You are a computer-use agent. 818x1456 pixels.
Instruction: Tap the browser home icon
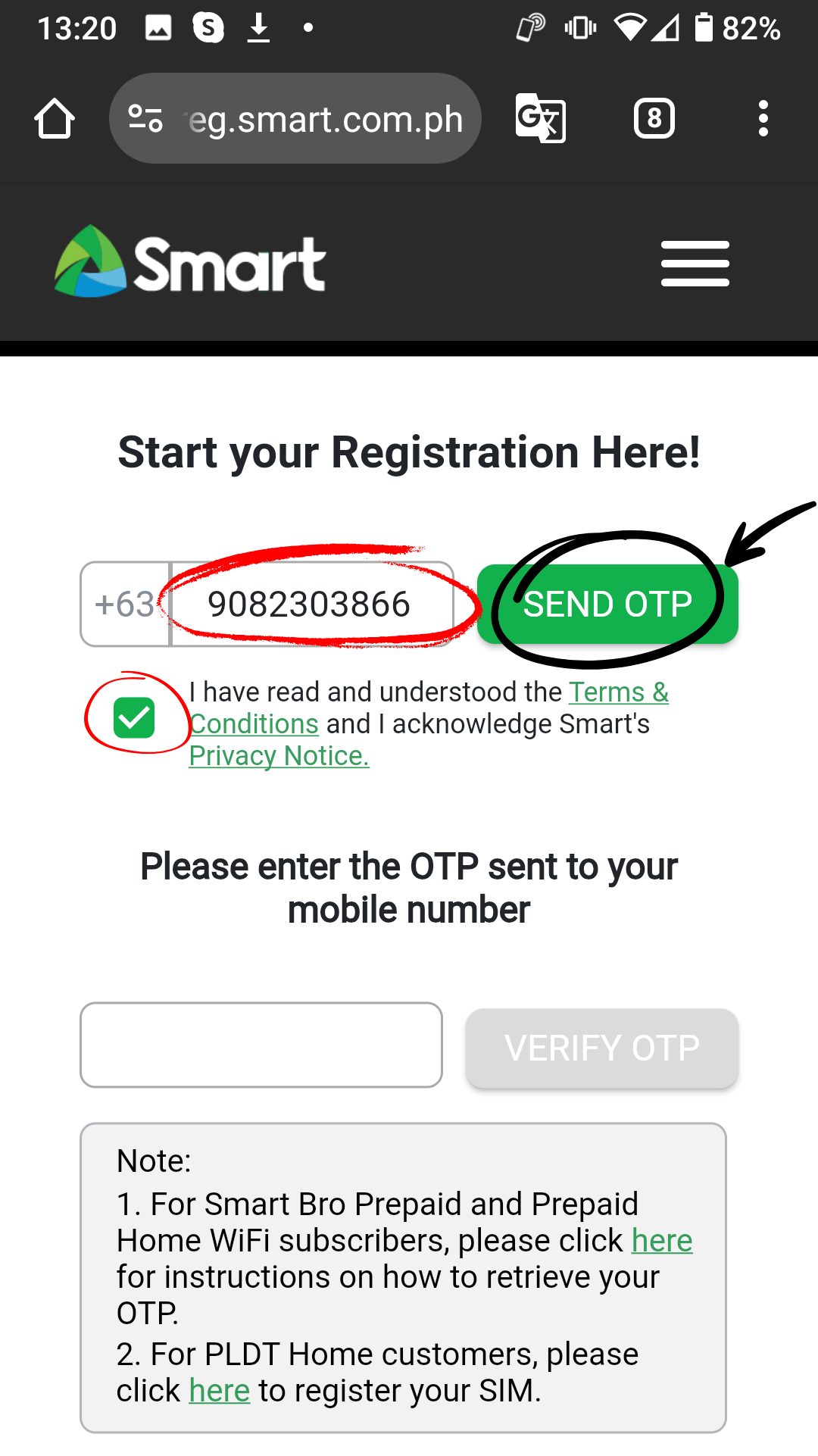[55, 119]
